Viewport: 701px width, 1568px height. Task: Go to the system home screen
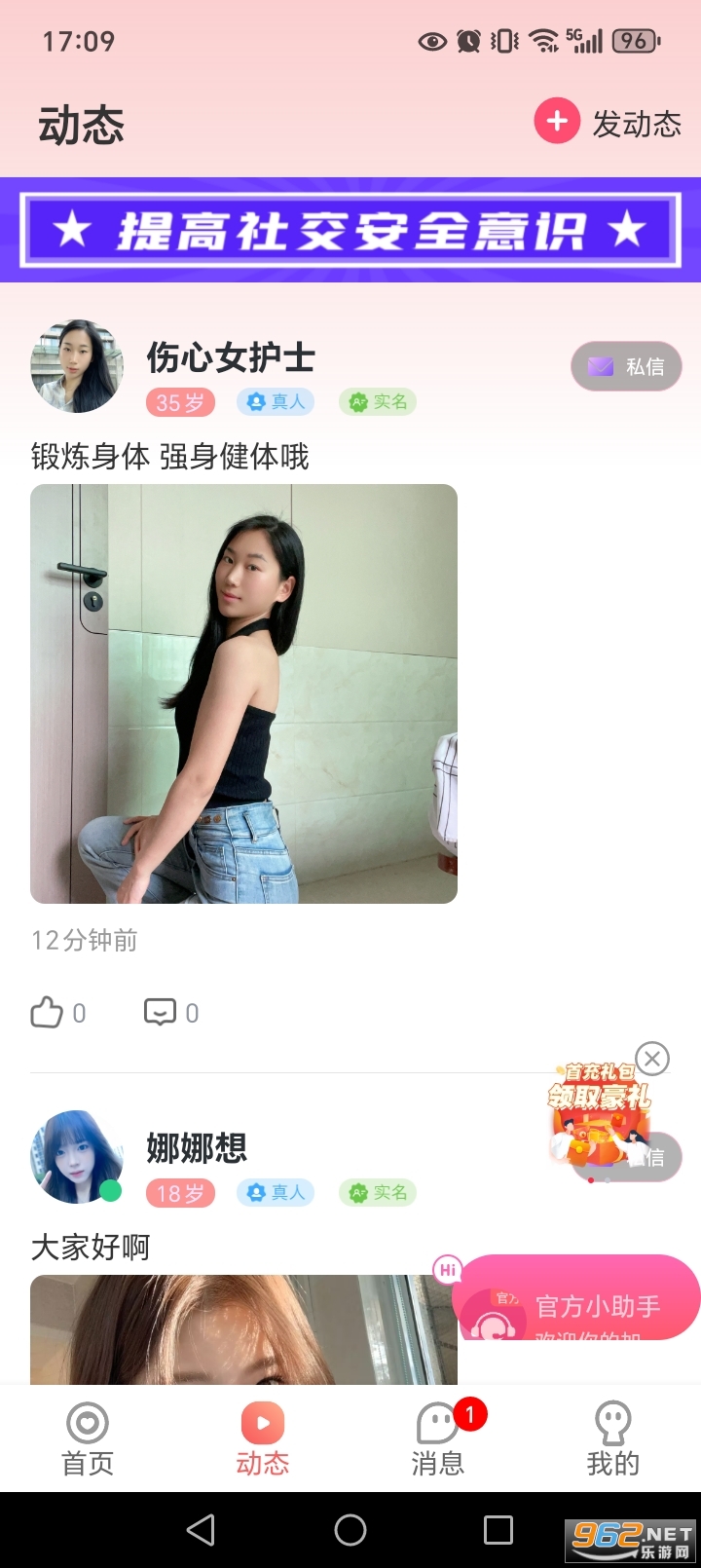click(x=350, y=1530)
